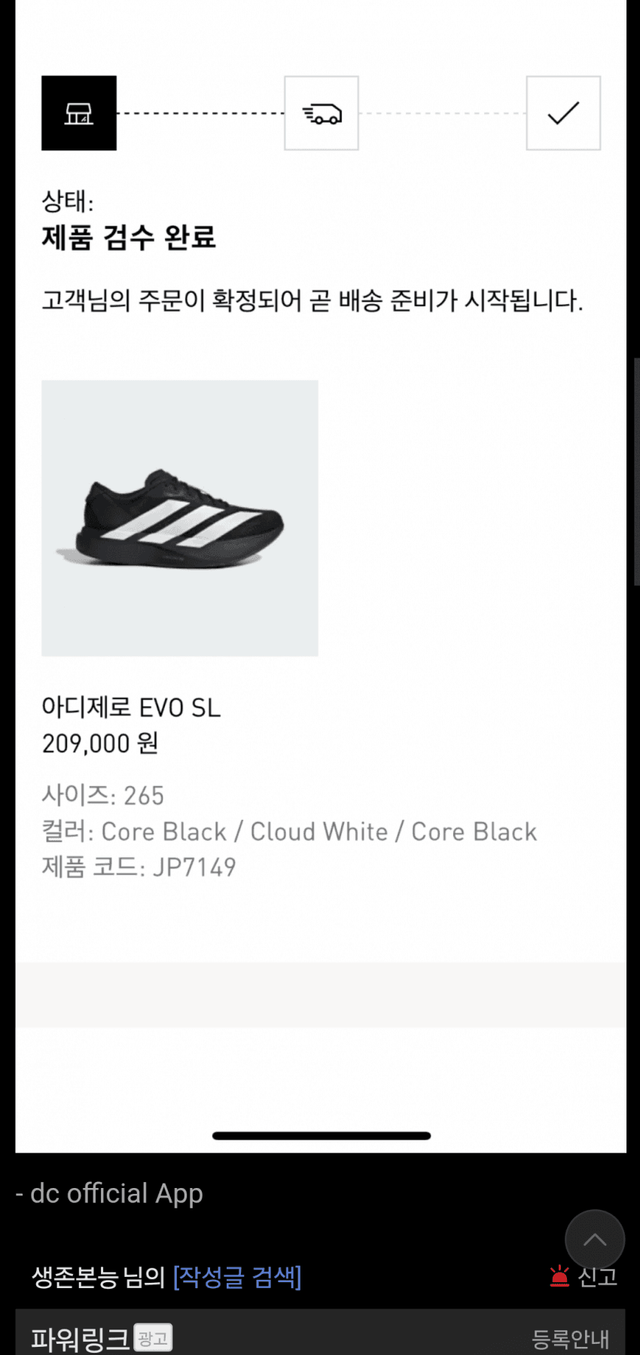Open 작성글 검색 for this author
The width and height of the screenshot is (640, 1355).
237,1277
